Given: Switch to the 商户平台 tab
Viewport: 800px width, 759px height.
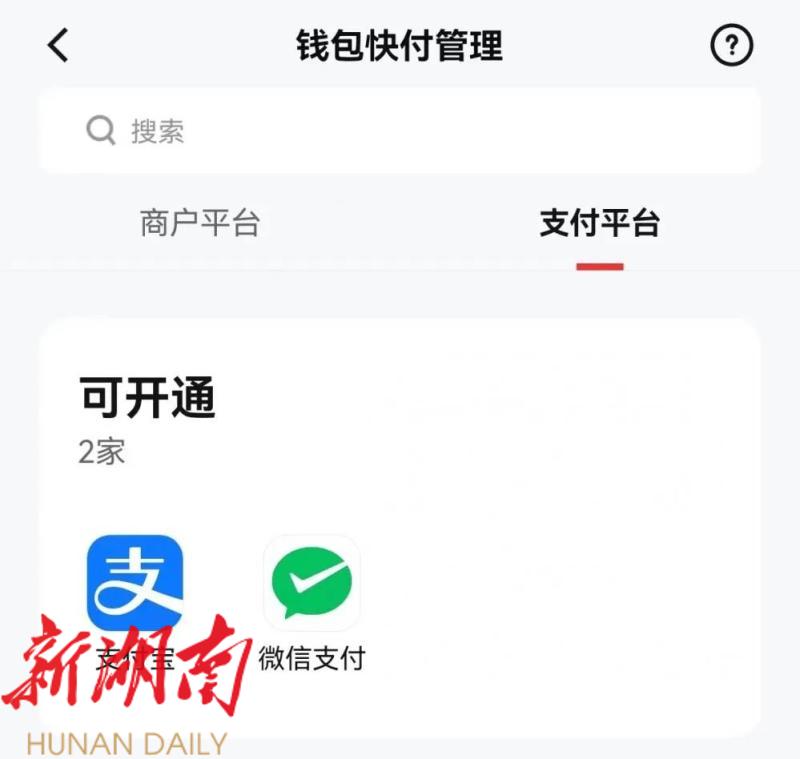Looking at the screenshot, I should tap(200, 223).
